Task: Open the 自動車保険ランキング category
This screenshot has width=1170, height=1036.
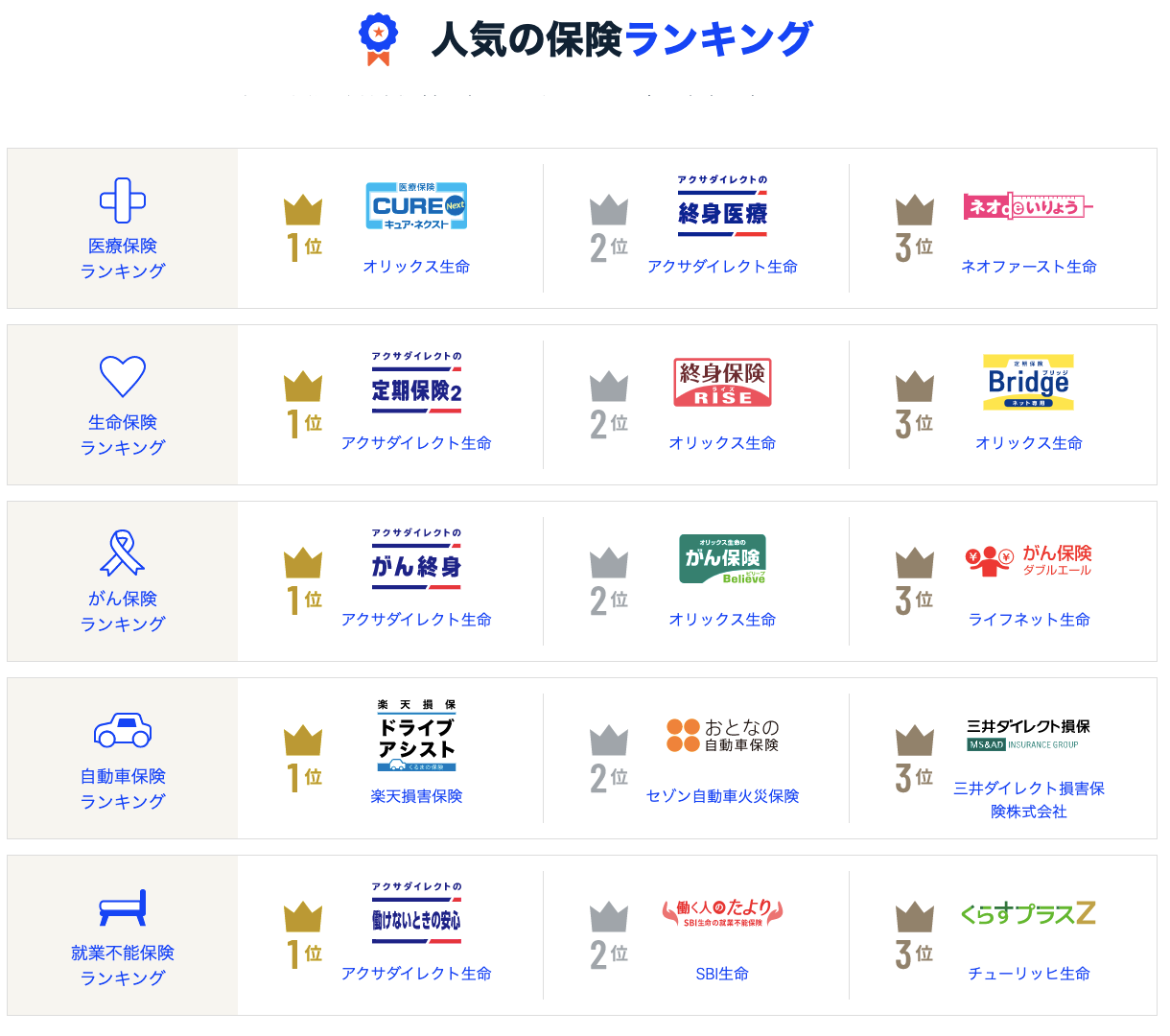Action: (123, 759)
